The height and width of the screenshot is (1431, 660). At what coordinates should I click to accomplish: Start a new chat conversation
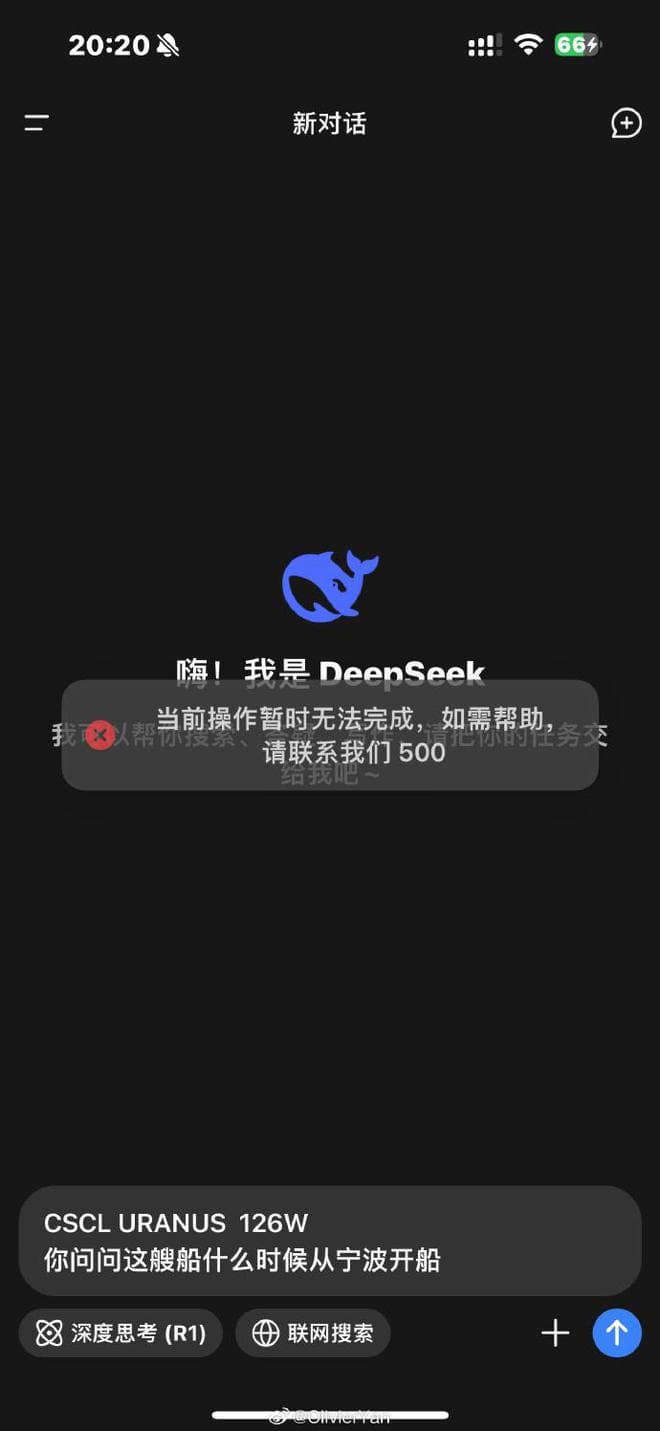626,123
